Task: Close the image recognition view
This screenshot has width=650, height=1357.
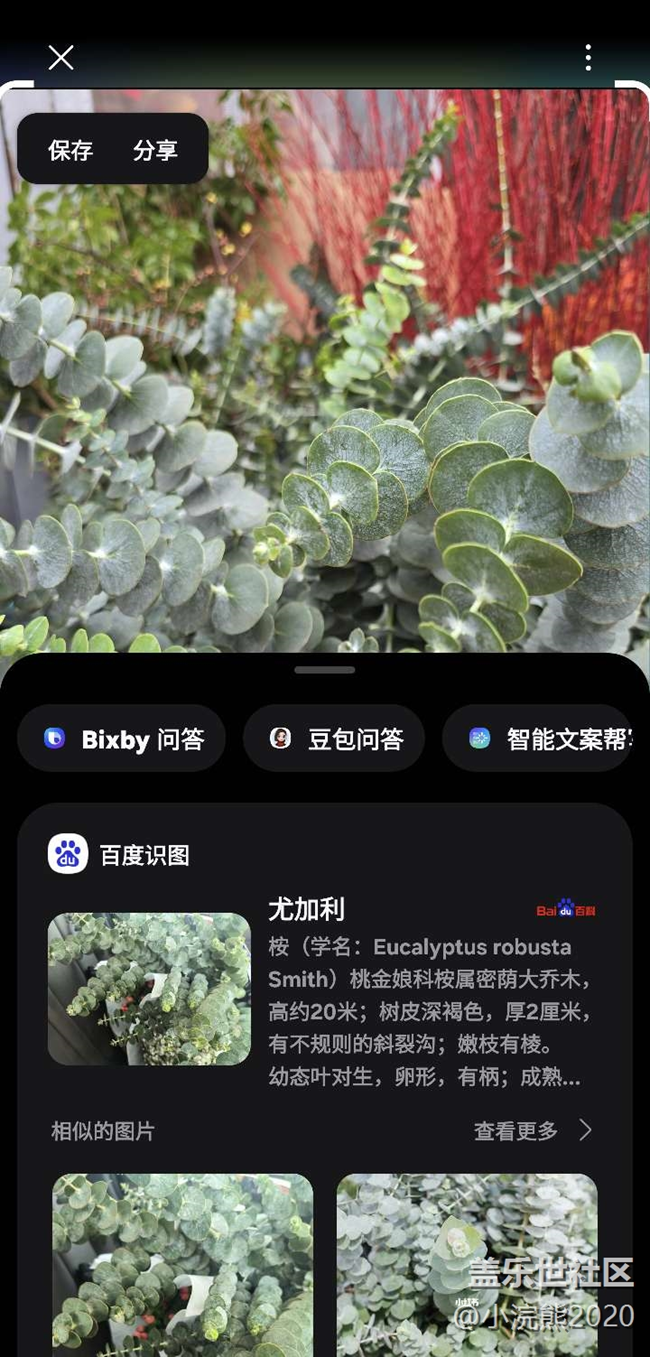Action: 61,58
